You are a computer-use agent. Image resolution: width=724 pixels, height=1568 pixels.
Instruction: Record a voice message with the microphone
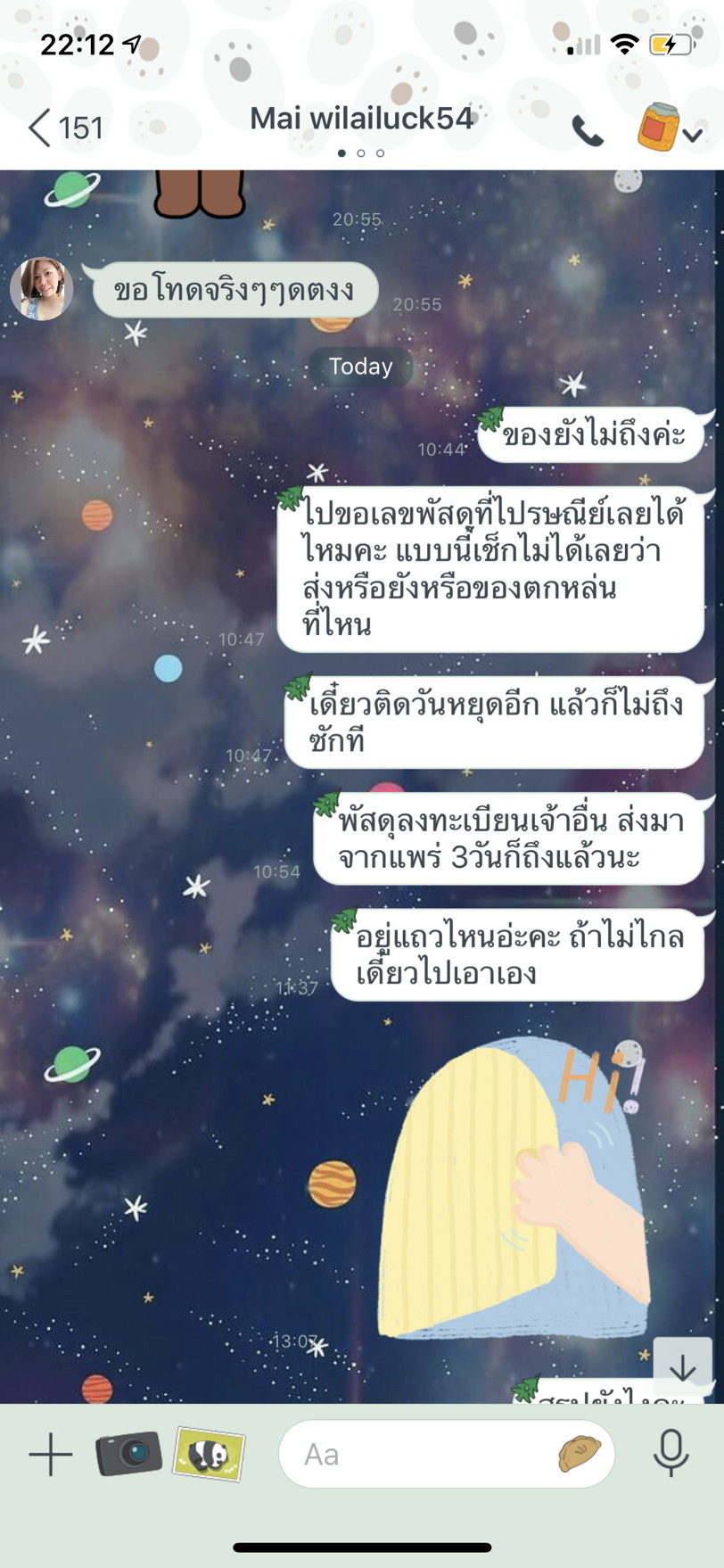671,1454
